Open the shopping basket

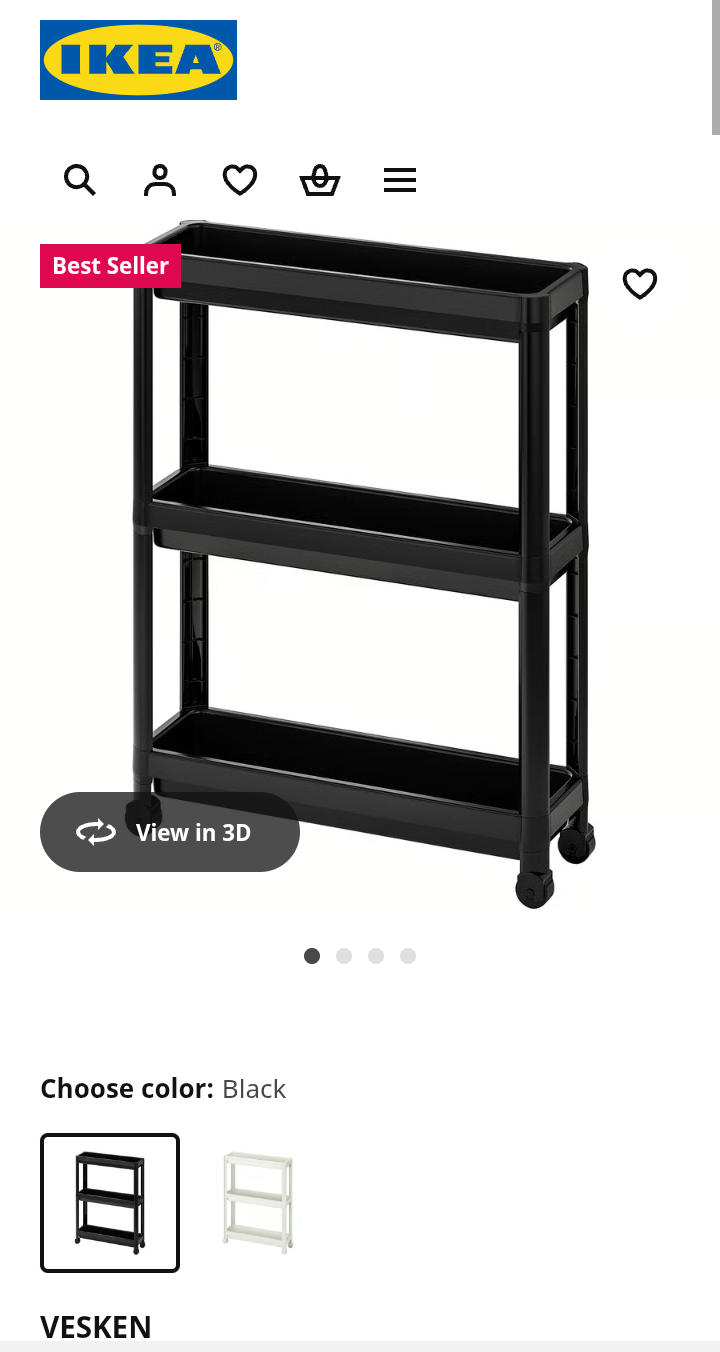[320, 180]
